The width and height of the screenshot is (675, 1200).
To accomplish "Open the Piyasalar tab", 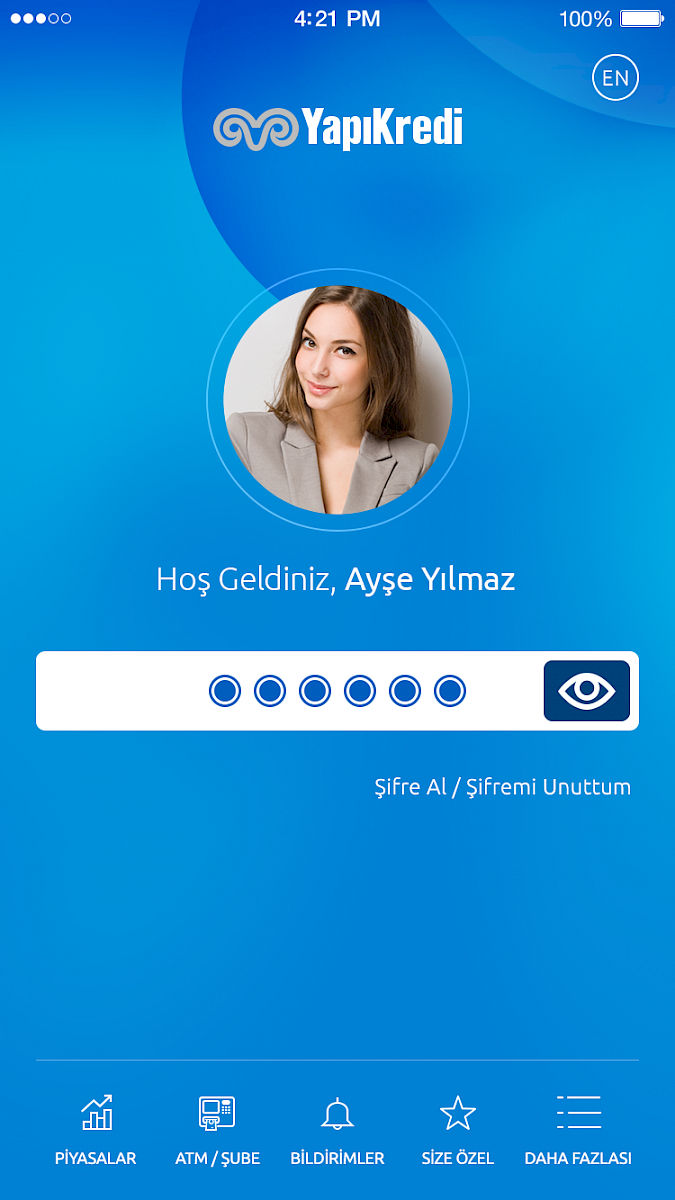I will 96,1130.
